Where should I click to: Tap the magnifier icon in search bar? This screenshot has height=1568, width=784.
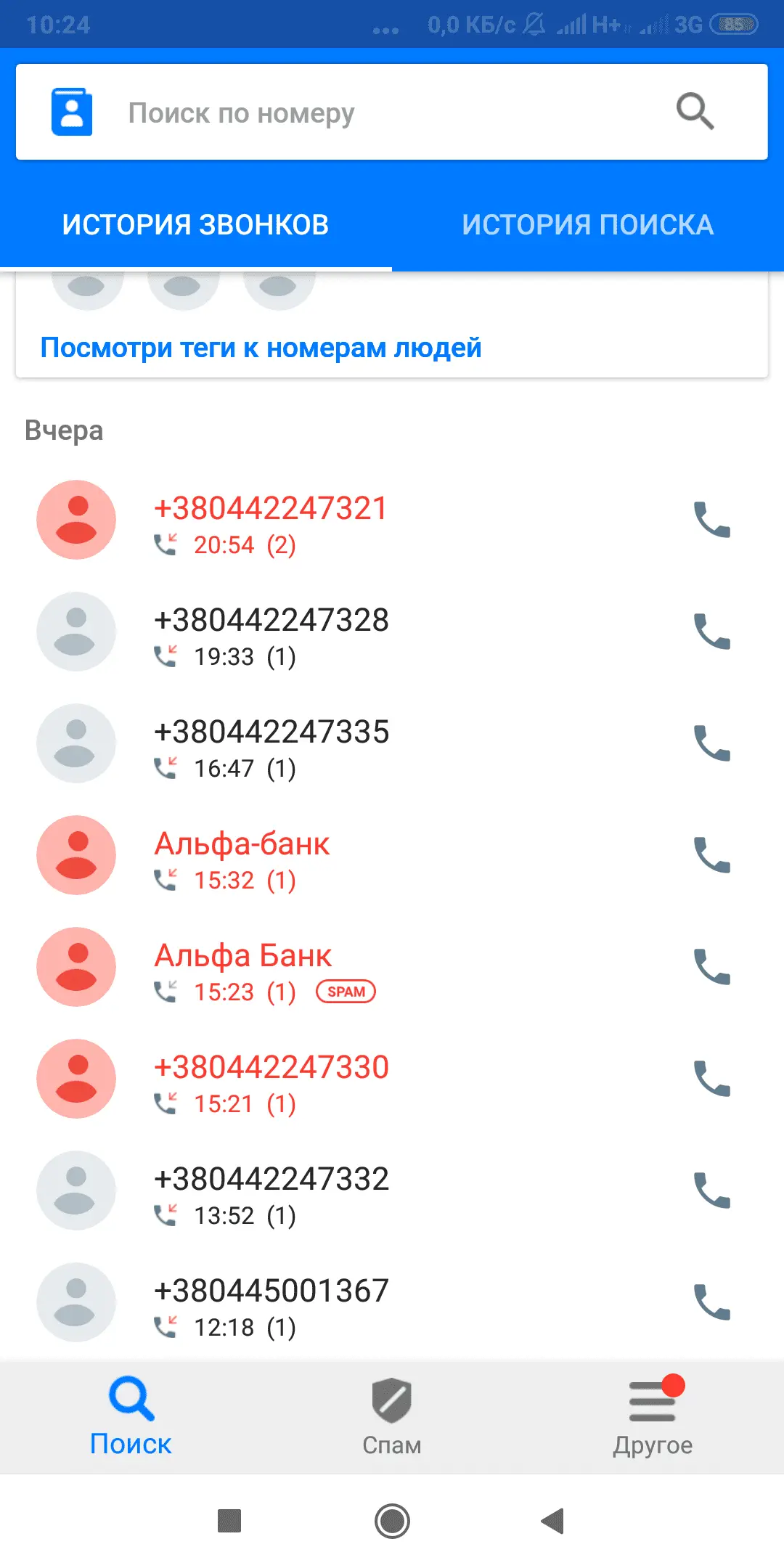click(x=695, y=112)
